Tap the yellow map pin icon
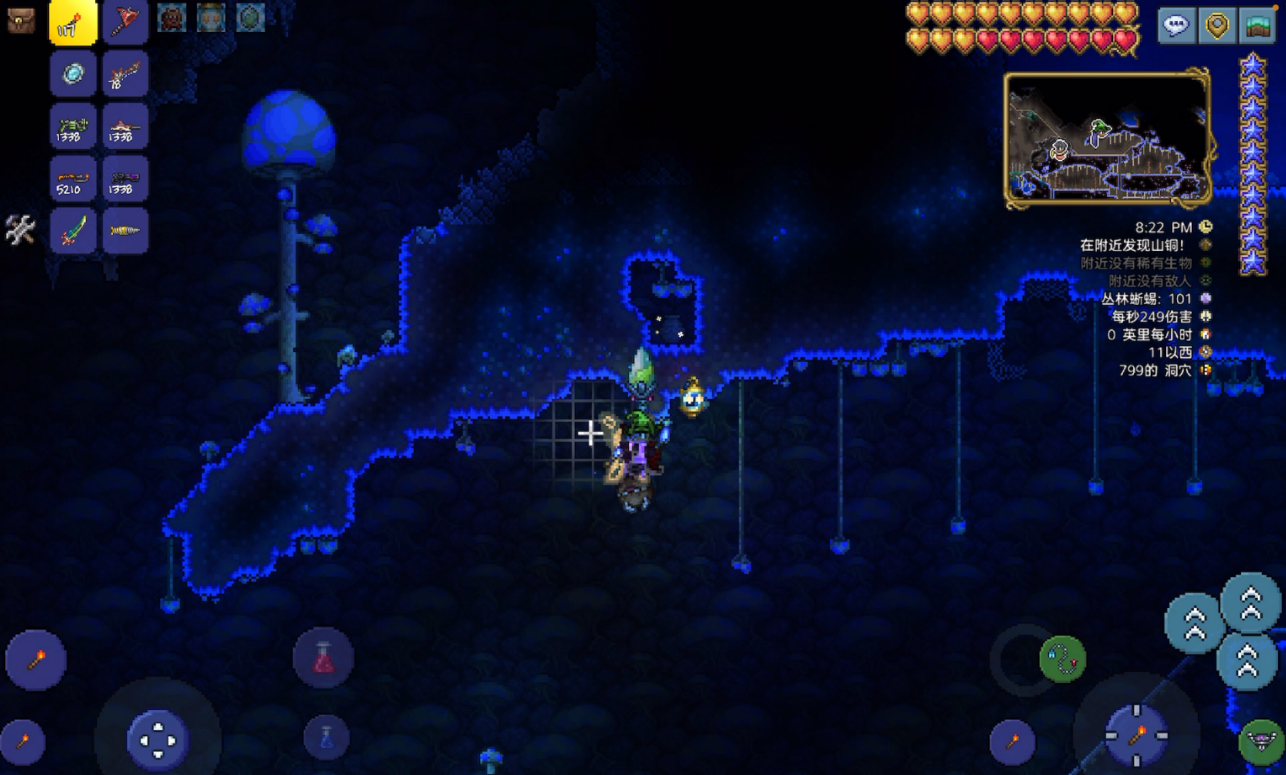This screenshot has height=775, width=1286. 1217,25
